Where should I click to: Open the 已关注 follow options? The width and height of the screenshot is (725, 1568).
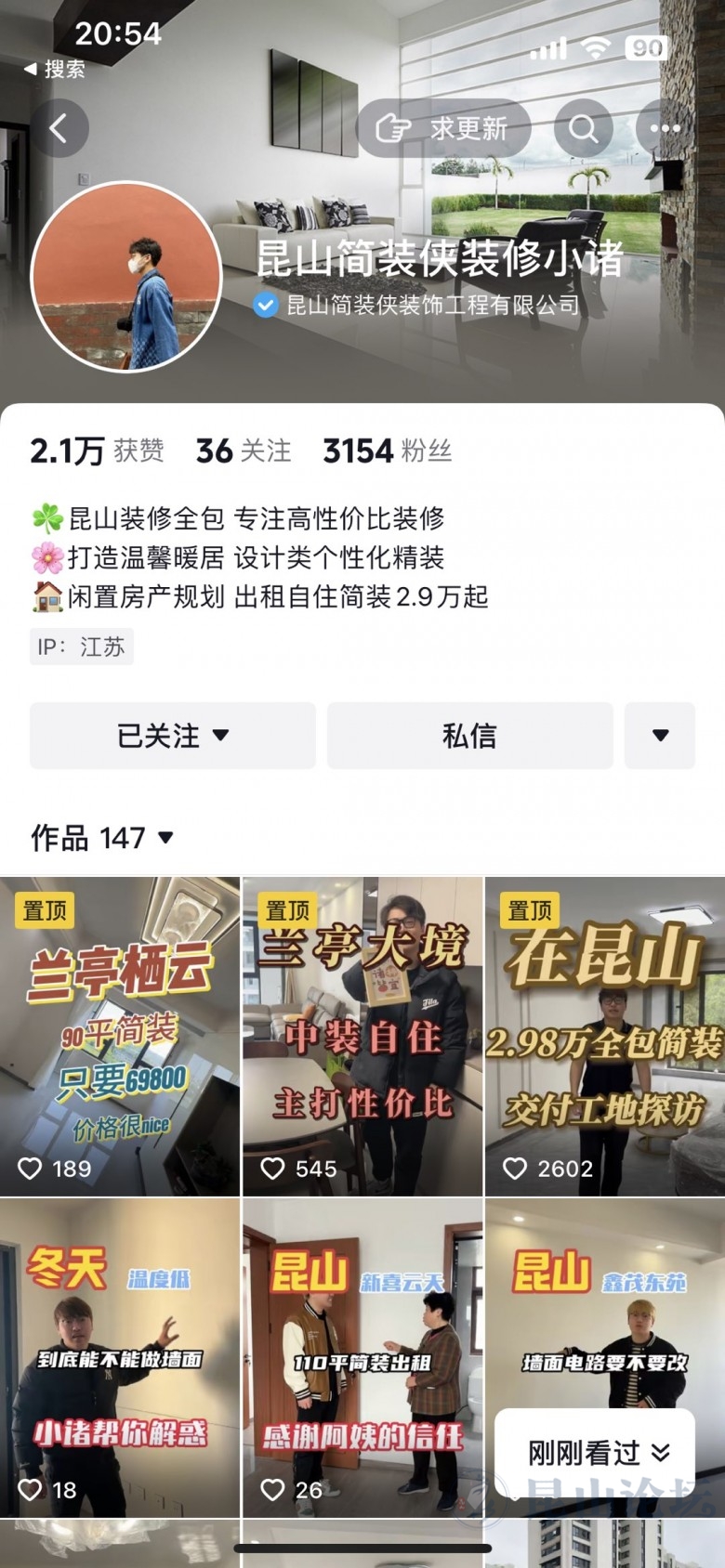pyautogui.click(x=173, y=736)
